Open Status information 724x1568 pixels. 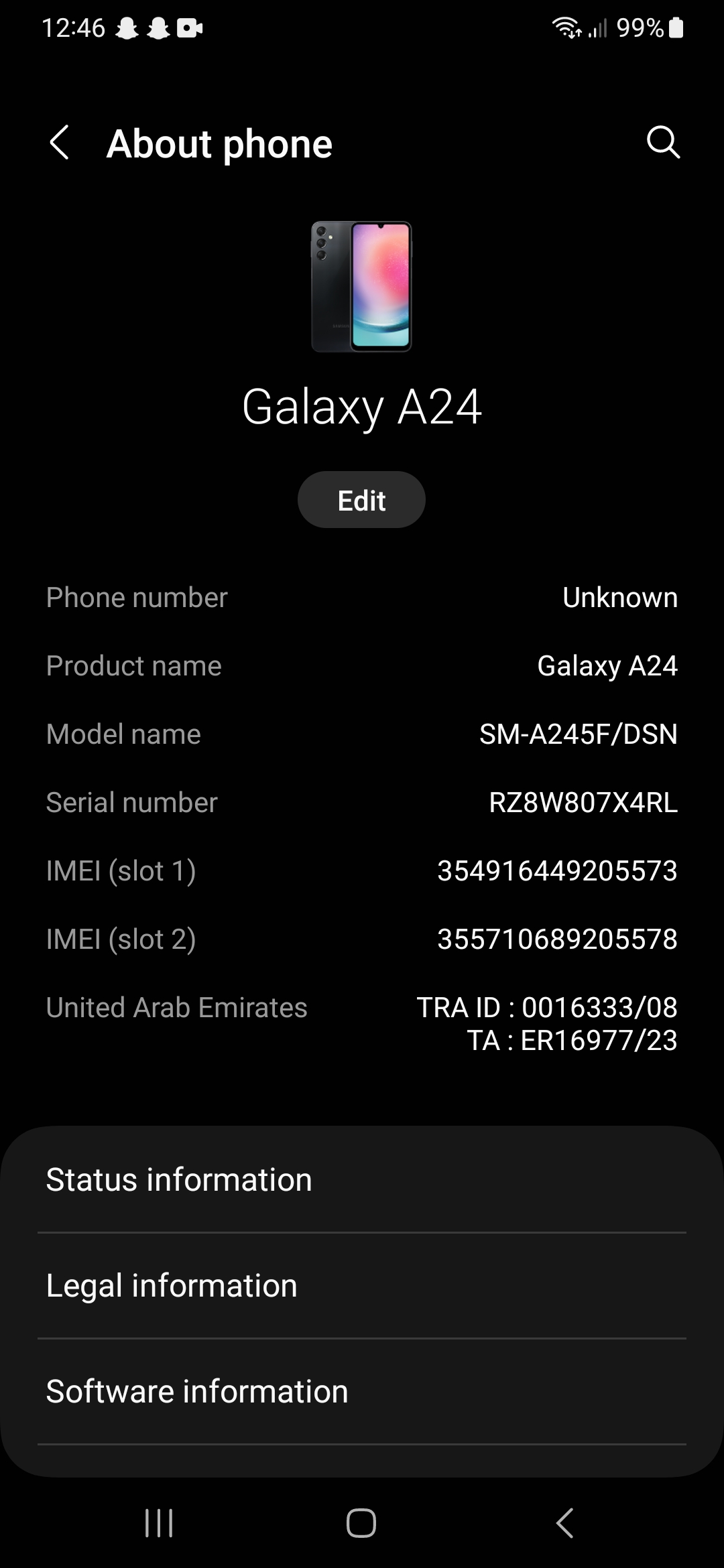(x=362, y=1180)
